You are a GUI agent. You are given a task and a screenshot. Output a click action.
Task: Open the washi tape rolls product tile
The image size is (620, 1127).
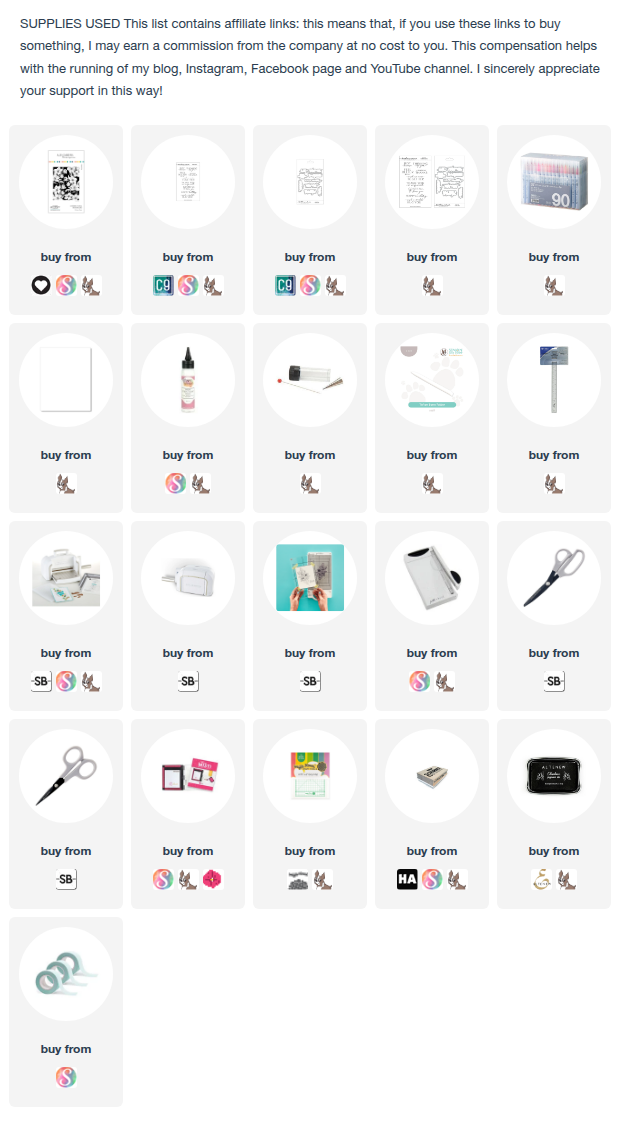point(65,973)
